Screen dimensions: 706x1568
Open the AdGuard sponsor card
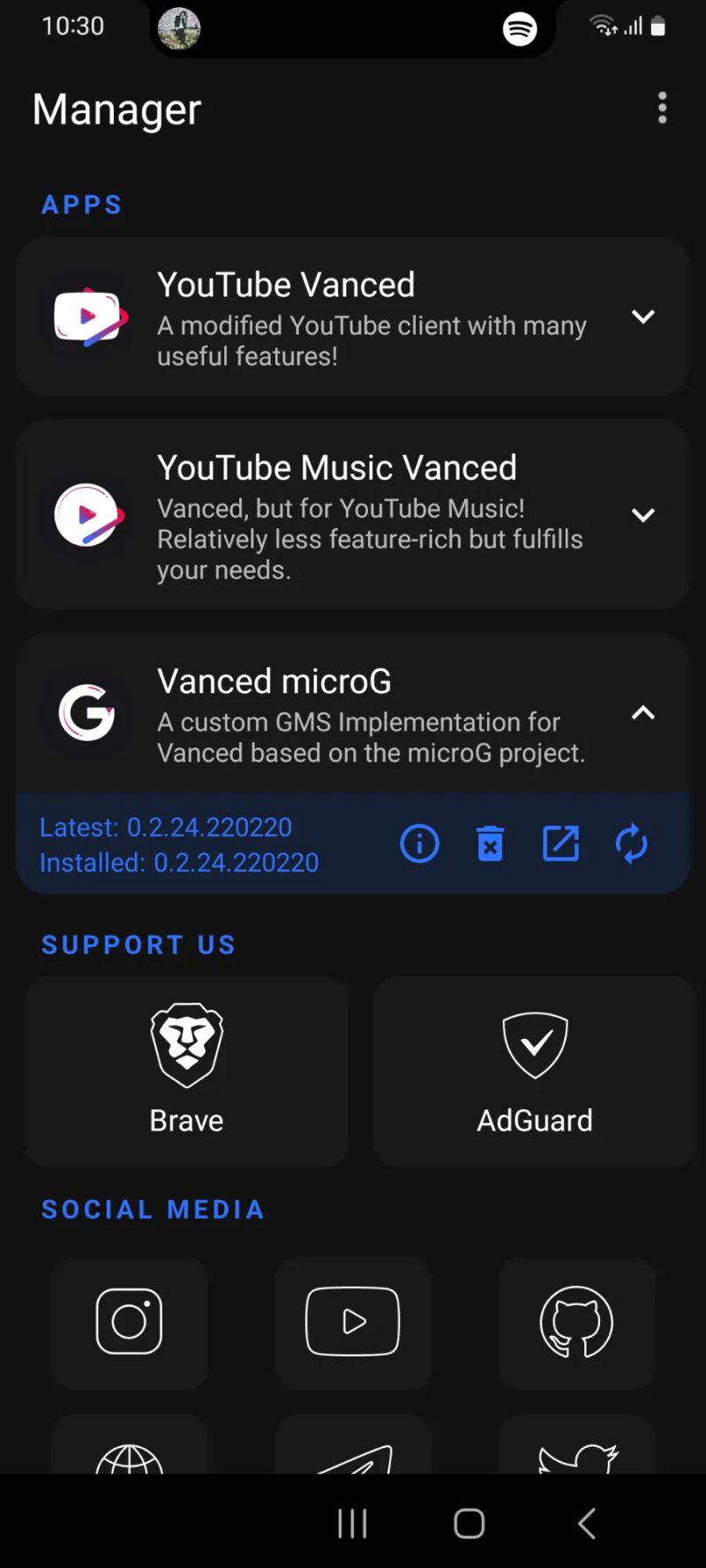[535, 1071]
